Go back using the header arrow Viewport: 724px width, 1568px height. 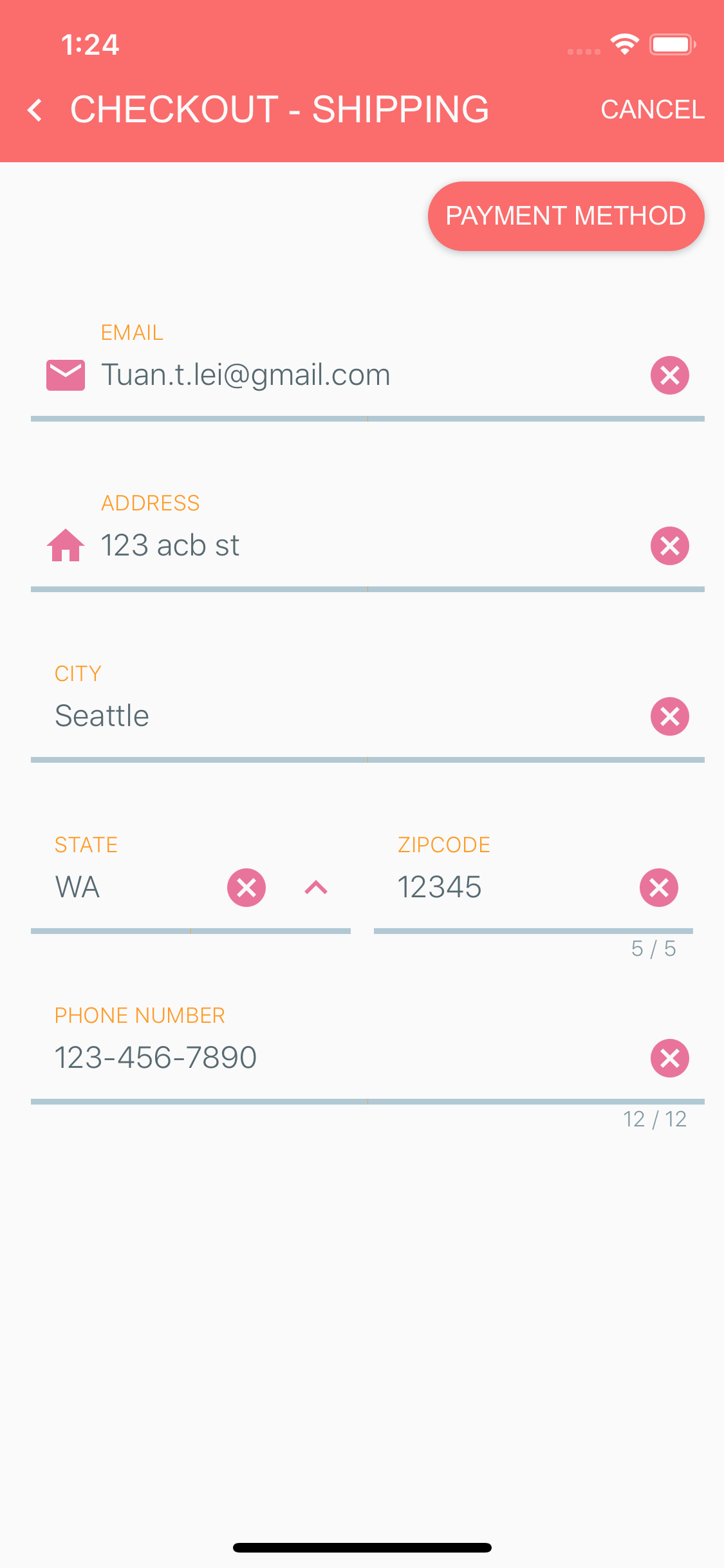point(35,110)
